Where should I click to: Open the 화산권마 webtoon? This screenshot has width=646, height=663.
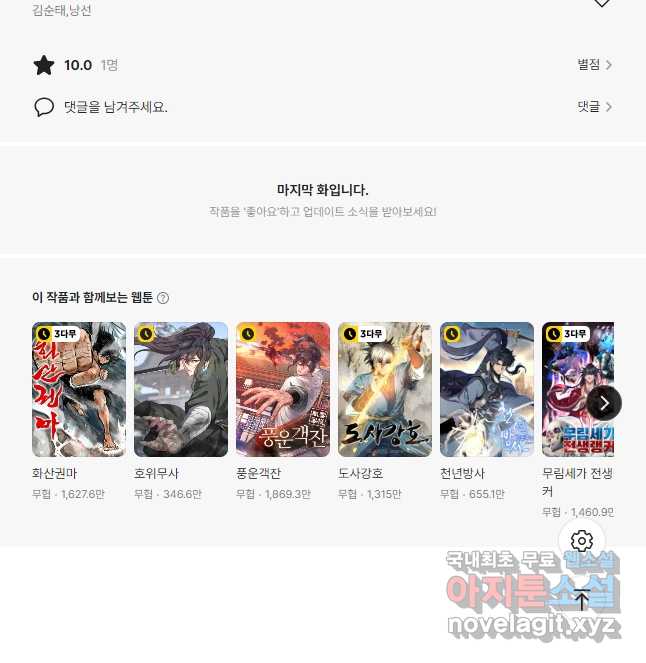click(79, 389)
